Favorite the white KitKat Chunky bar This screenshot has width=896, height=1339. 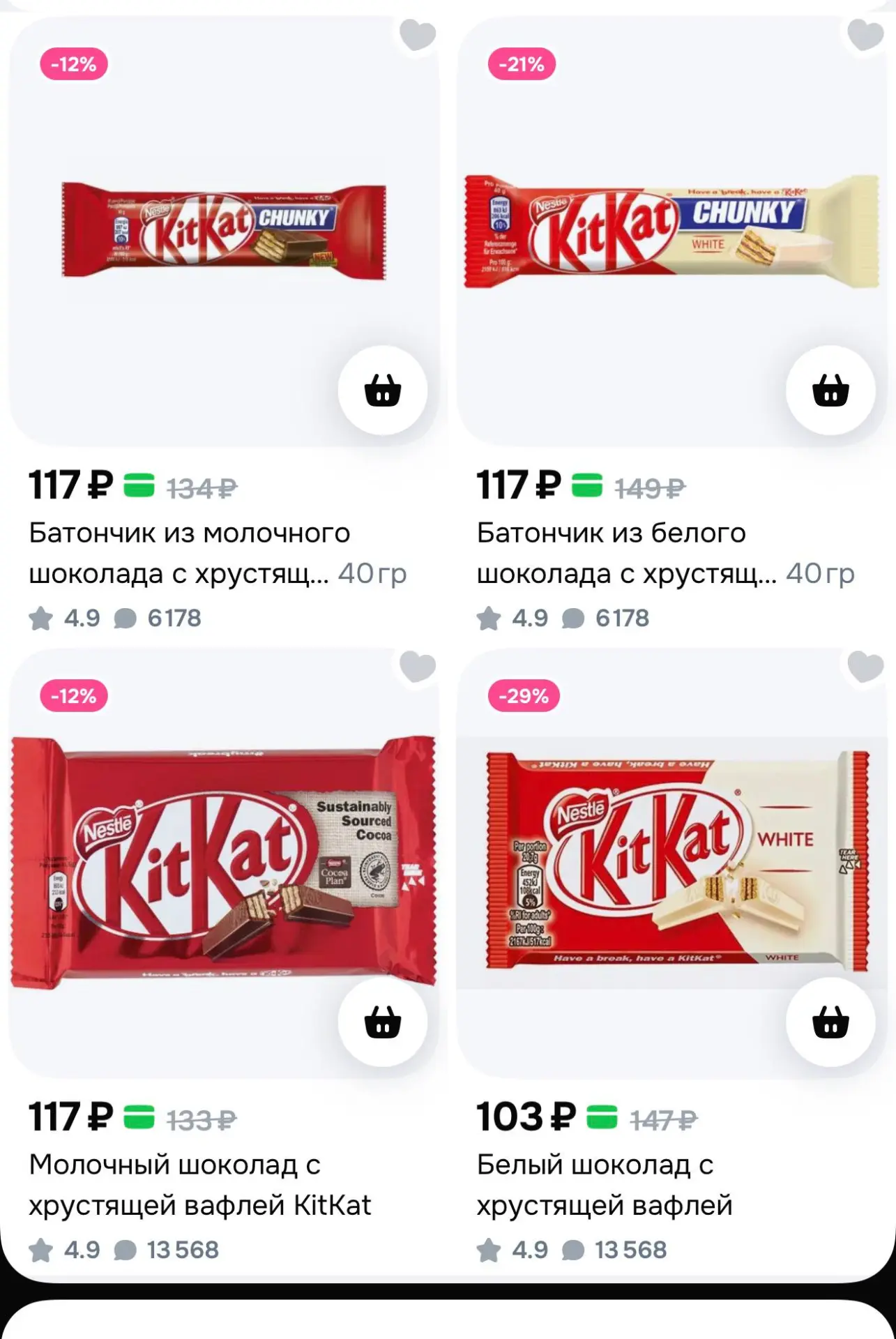pyautogui.click(x=865, y=35)
